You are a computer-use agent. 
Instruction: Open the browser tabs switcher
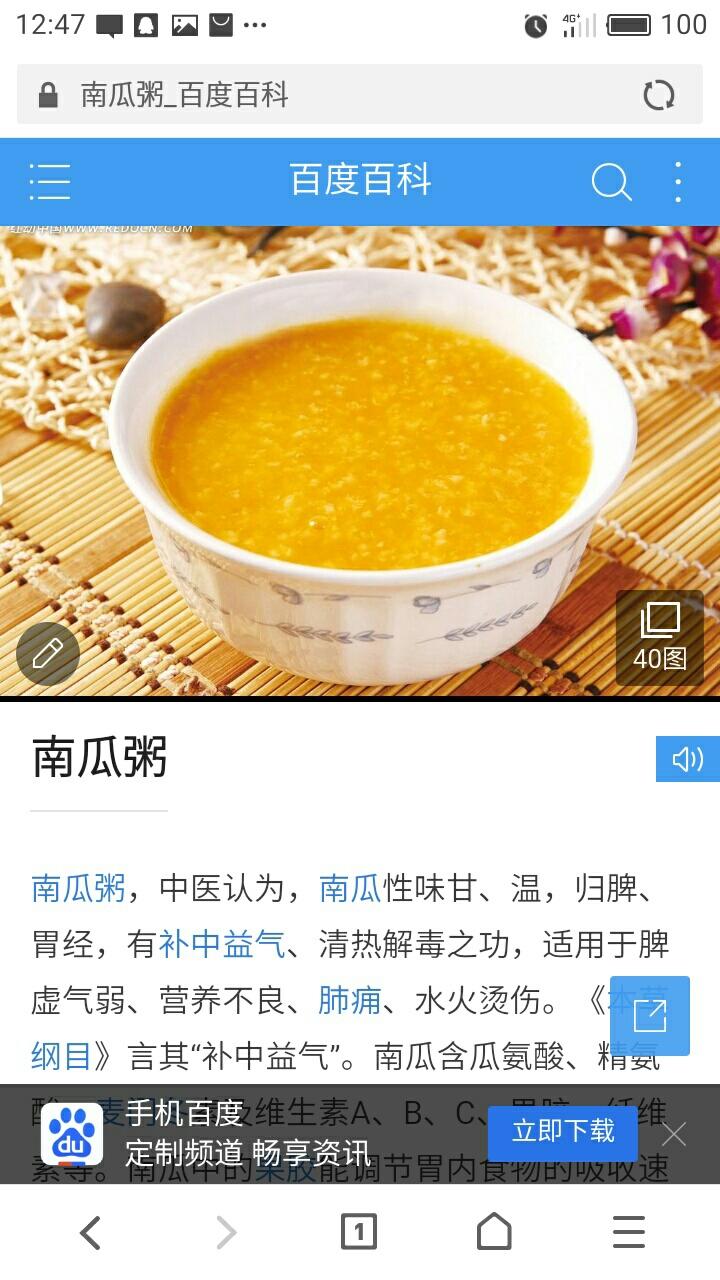pos(359,1232)
